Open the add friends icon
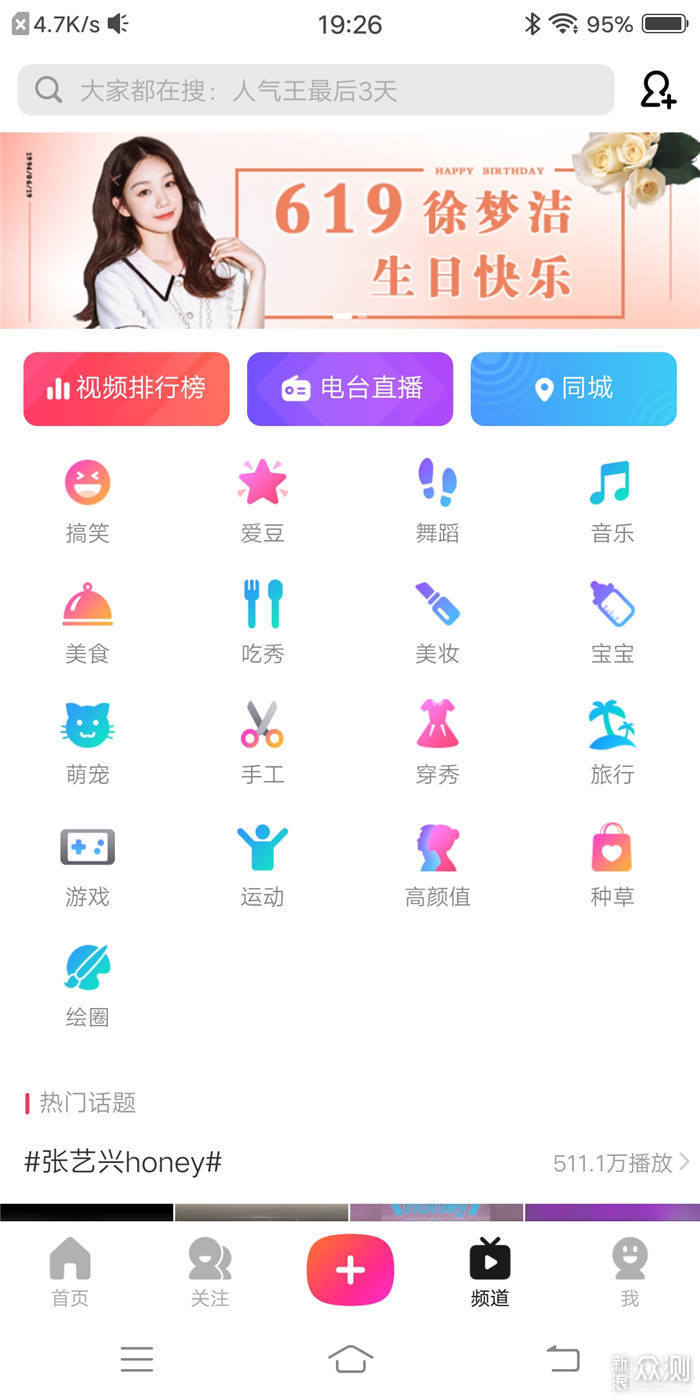Screen dimensions: 700x1400 pyautogui.click(x=658, y=90)
